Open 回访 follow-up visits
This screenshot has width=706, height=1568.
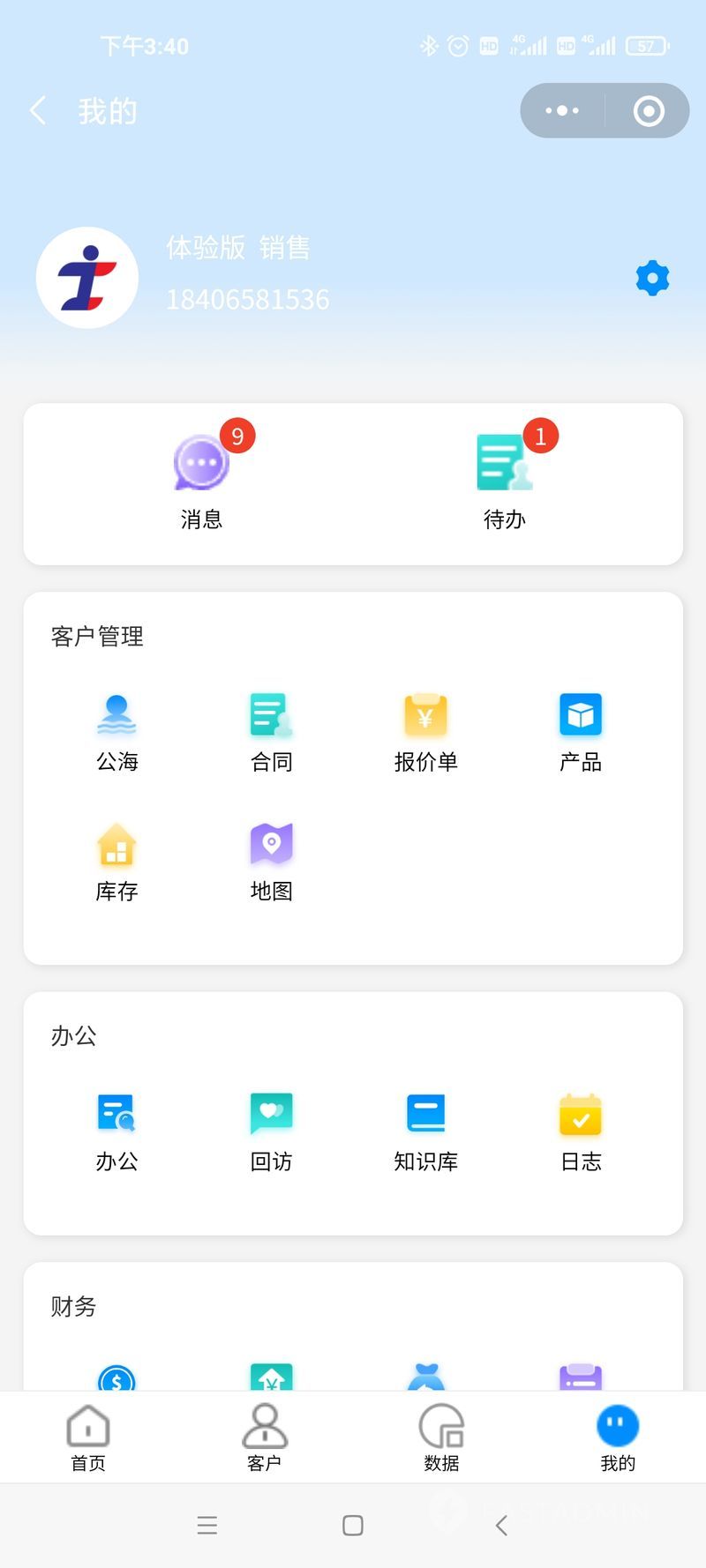point(272,1133)
